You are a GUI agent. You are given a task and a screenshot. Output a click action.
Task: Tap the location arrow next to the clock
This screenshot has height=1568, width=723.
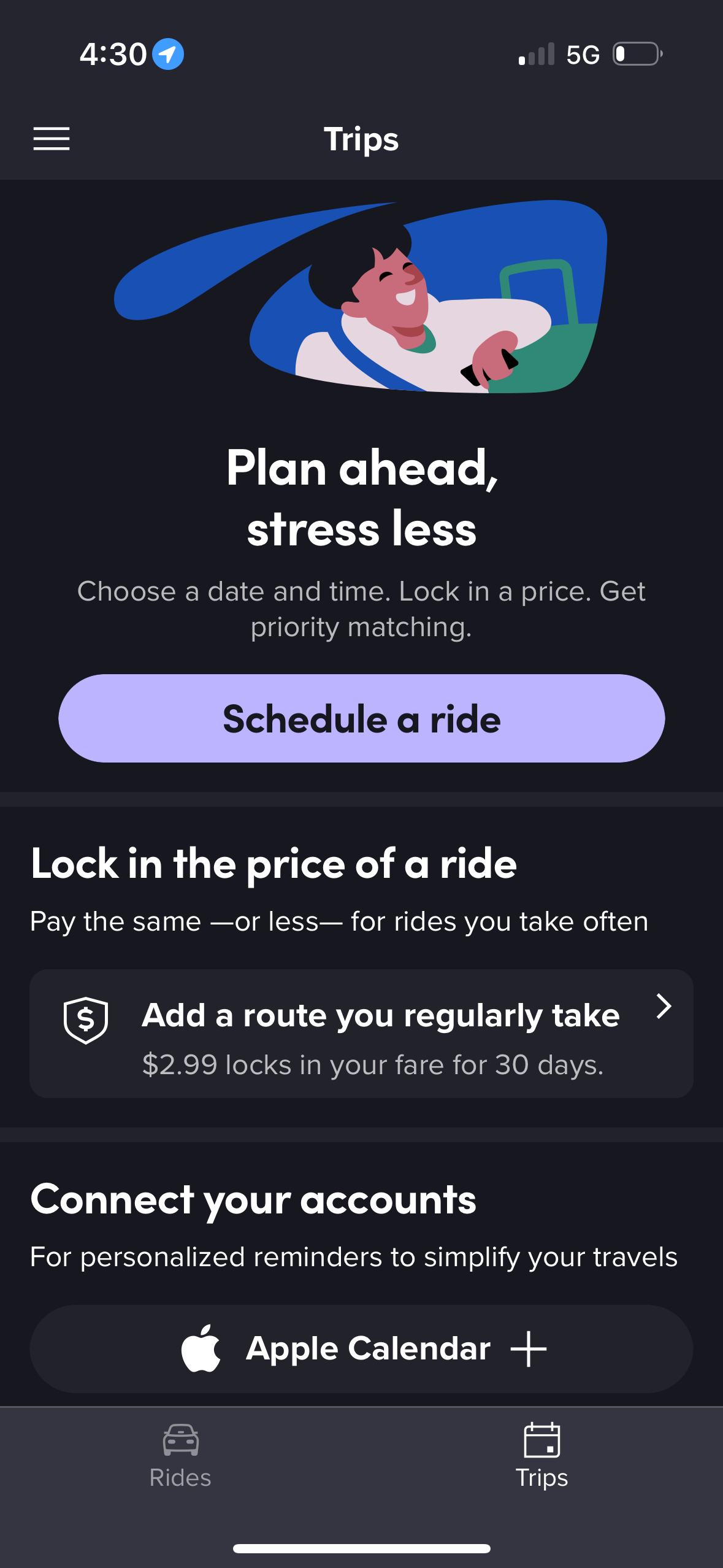pyautogui.click(x=167, y=54)
